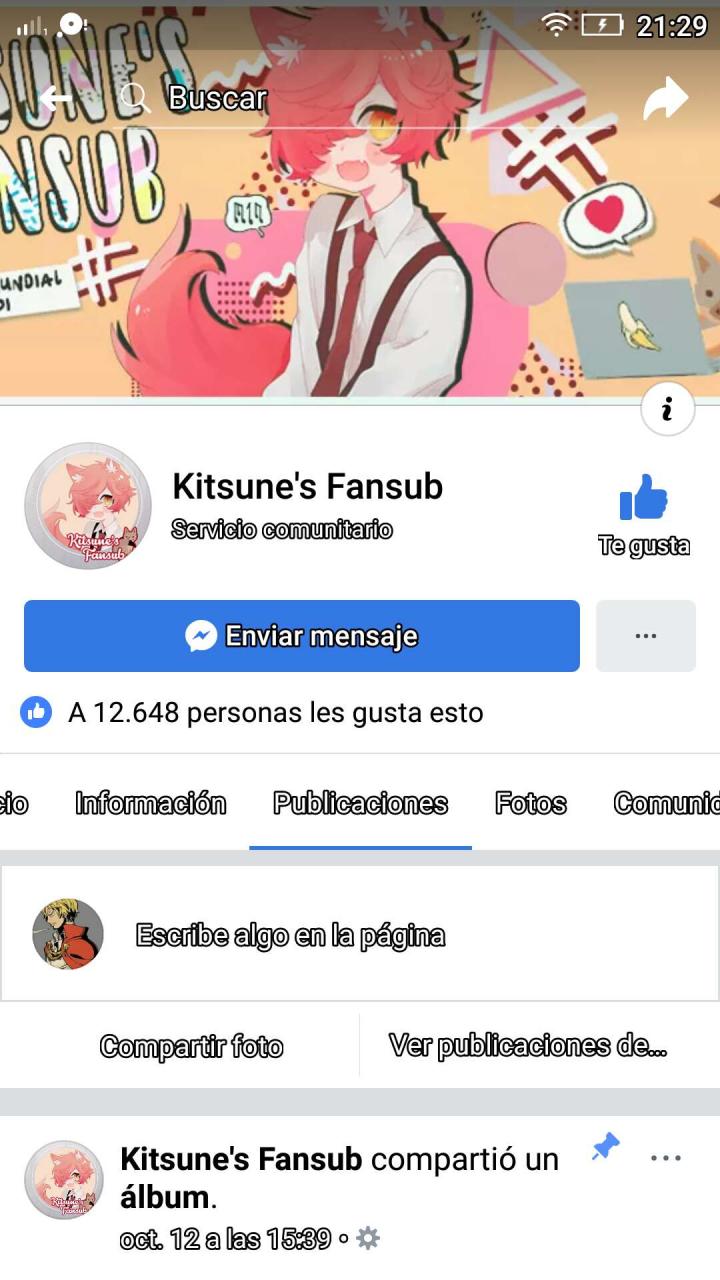Open the Buscar search field
The height and width of the screenshot is (1280, 720).
click(215, 98)
